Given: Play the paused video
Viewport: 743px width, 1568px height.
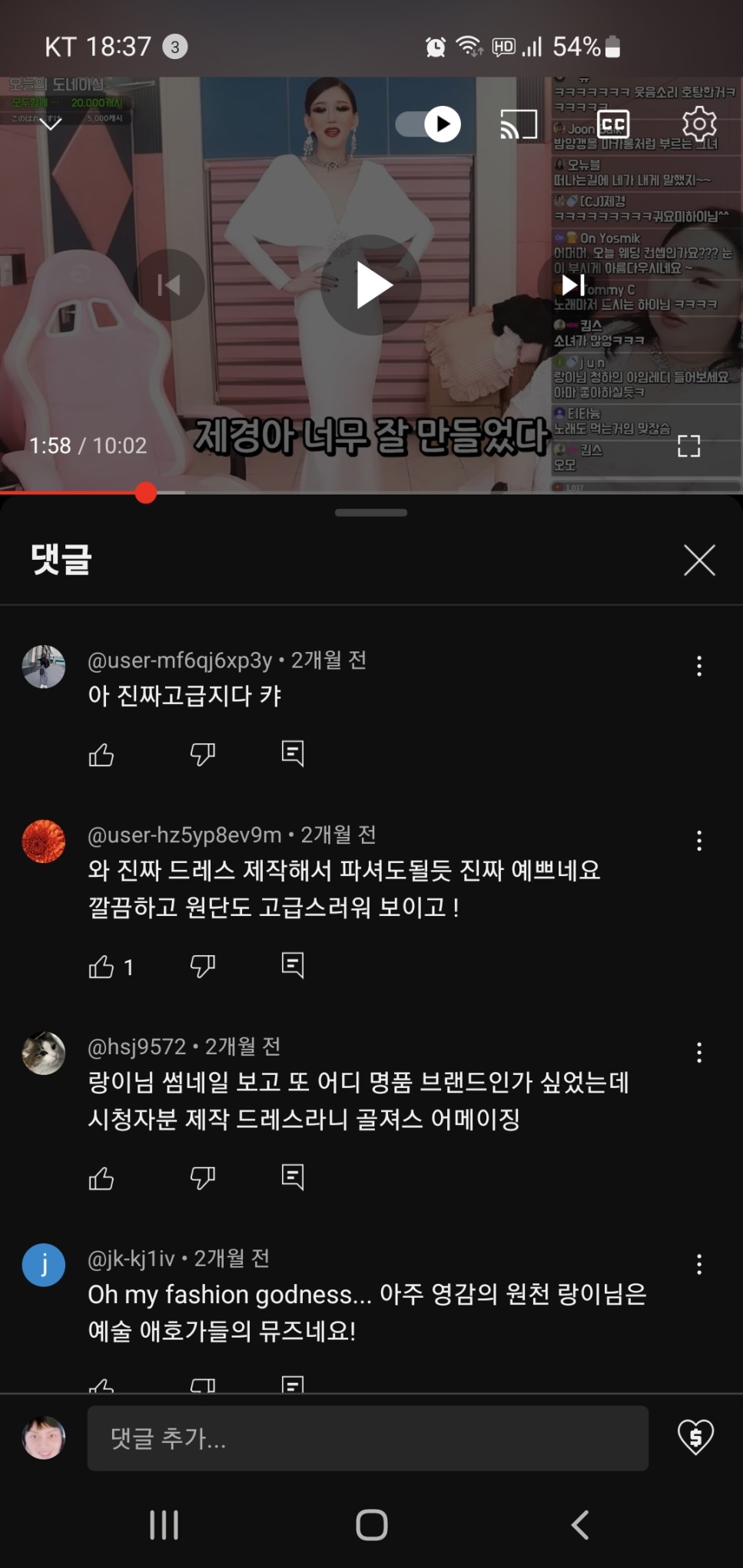Looking at the screenshot, I should (372, 286).
